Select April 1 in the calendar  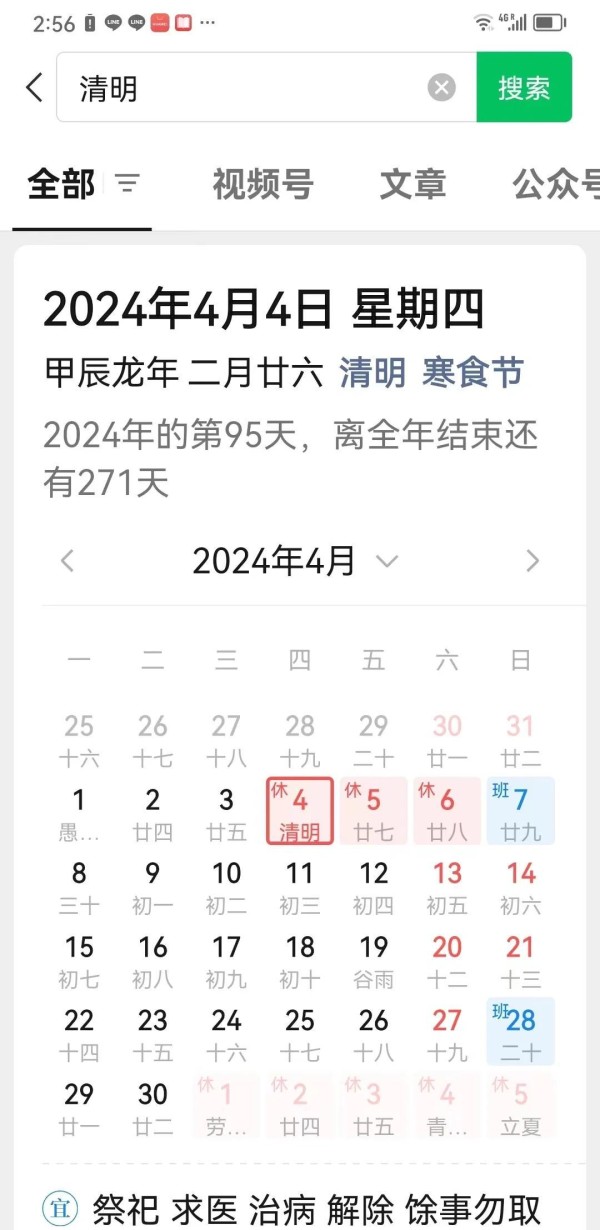tap(79, 812)
